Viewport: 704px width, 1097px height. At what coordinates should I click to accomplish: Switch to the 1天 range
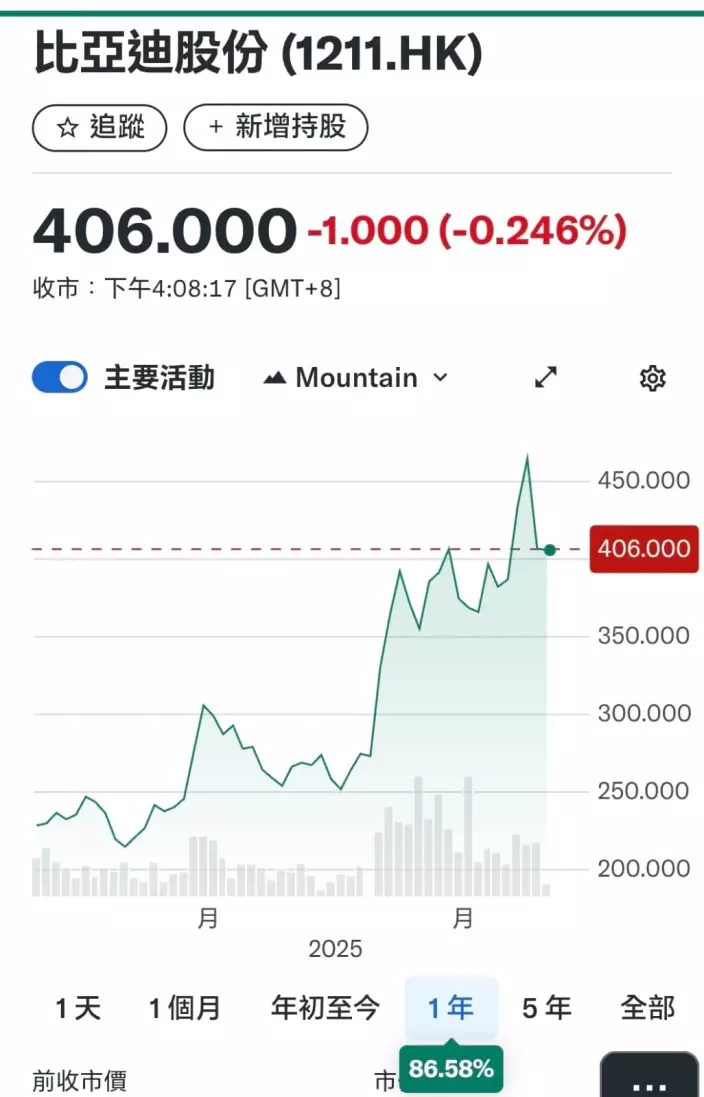pyautogui.click(x=78, y=1008)
